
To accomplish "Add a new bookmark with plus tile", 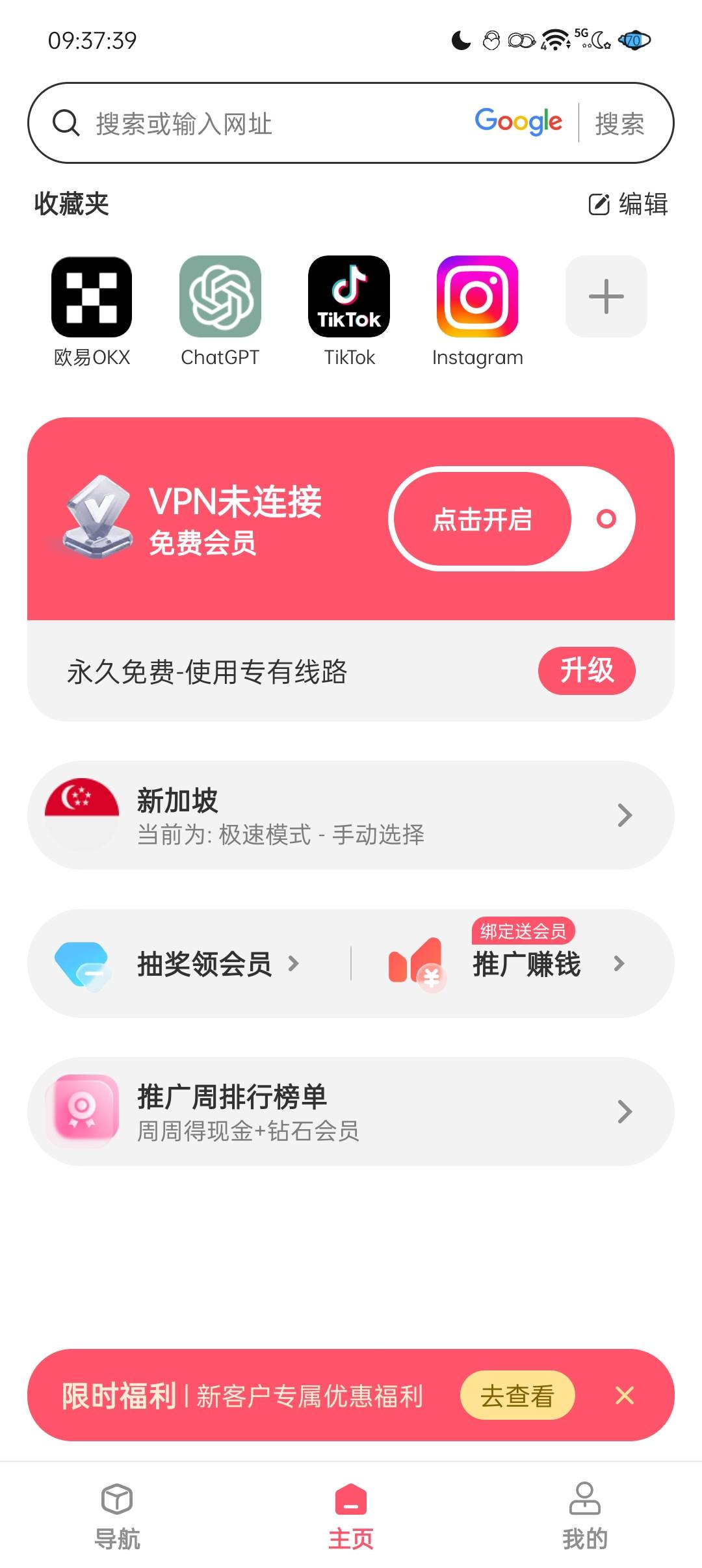I will (x=606, y=296).
